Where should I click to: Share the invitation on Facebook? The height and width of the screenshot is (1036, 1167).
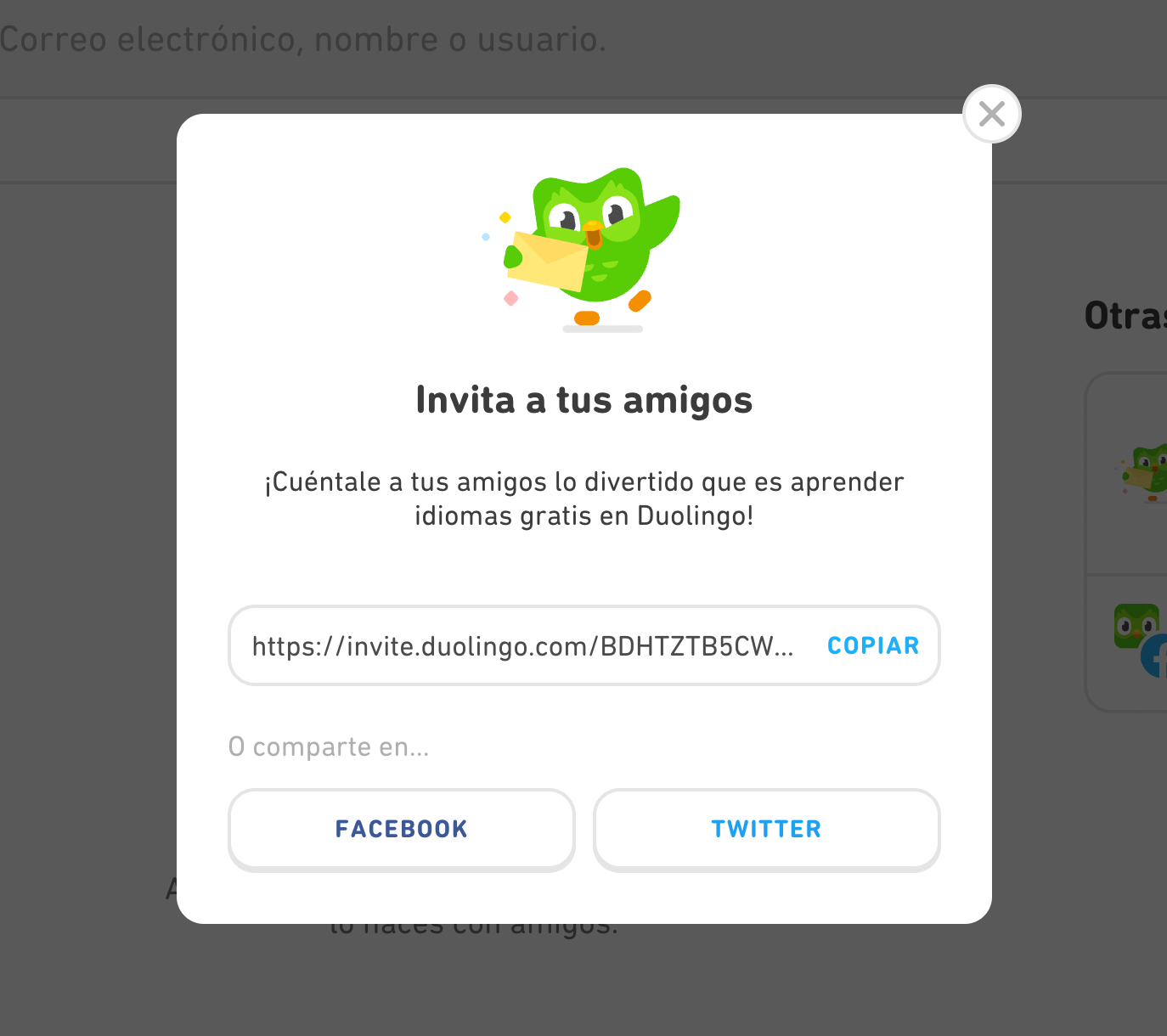tap(401, 829)
